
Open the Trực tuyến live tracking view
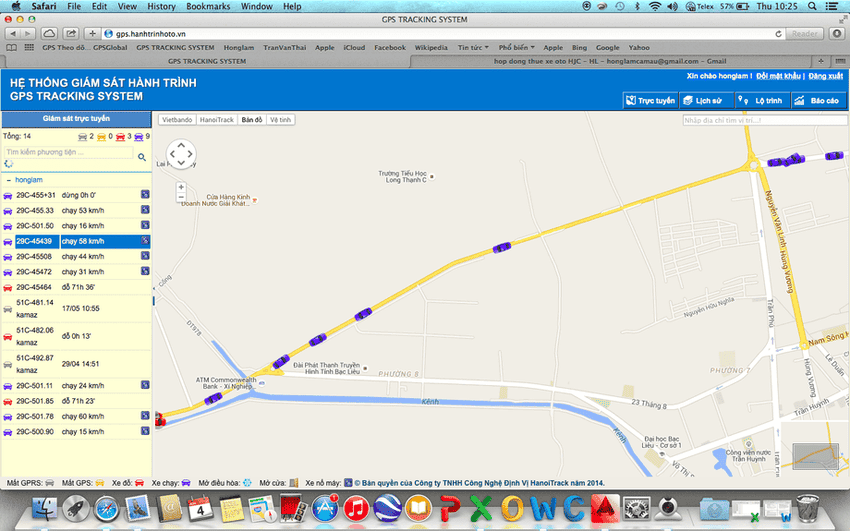point(650,101)
